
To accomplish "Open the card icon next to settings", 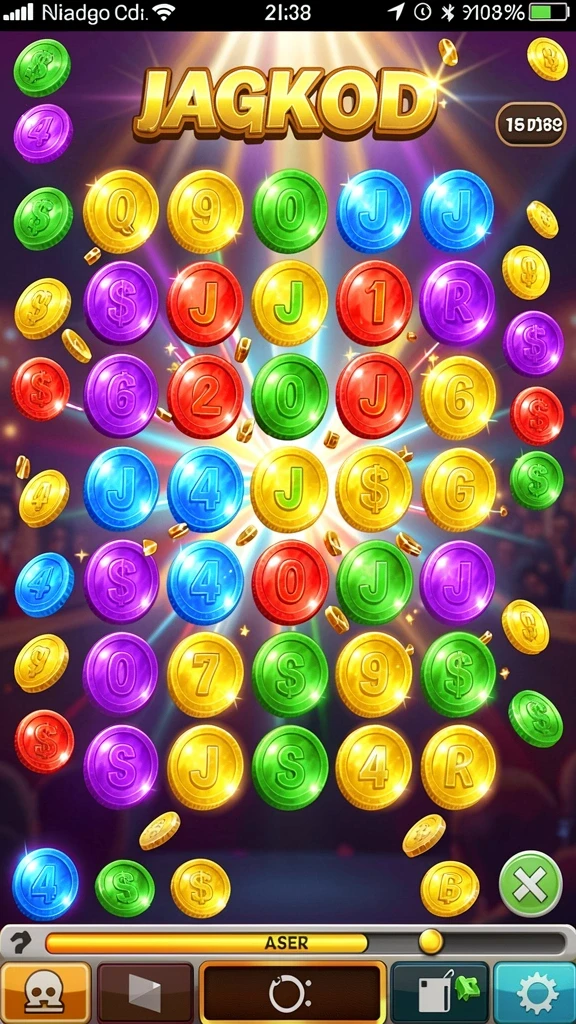I will [440, 993].
